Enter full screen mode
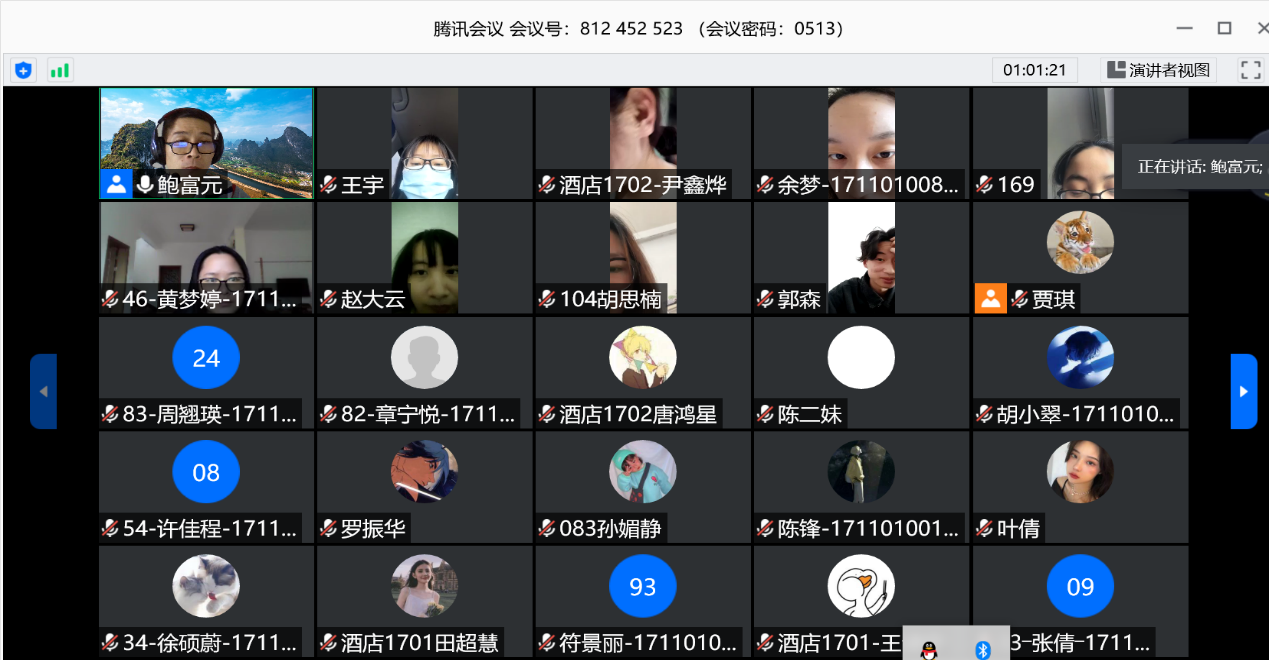Image resolution: width=1269 pixels, height=660 pixels. click(x=1250, y=70)
